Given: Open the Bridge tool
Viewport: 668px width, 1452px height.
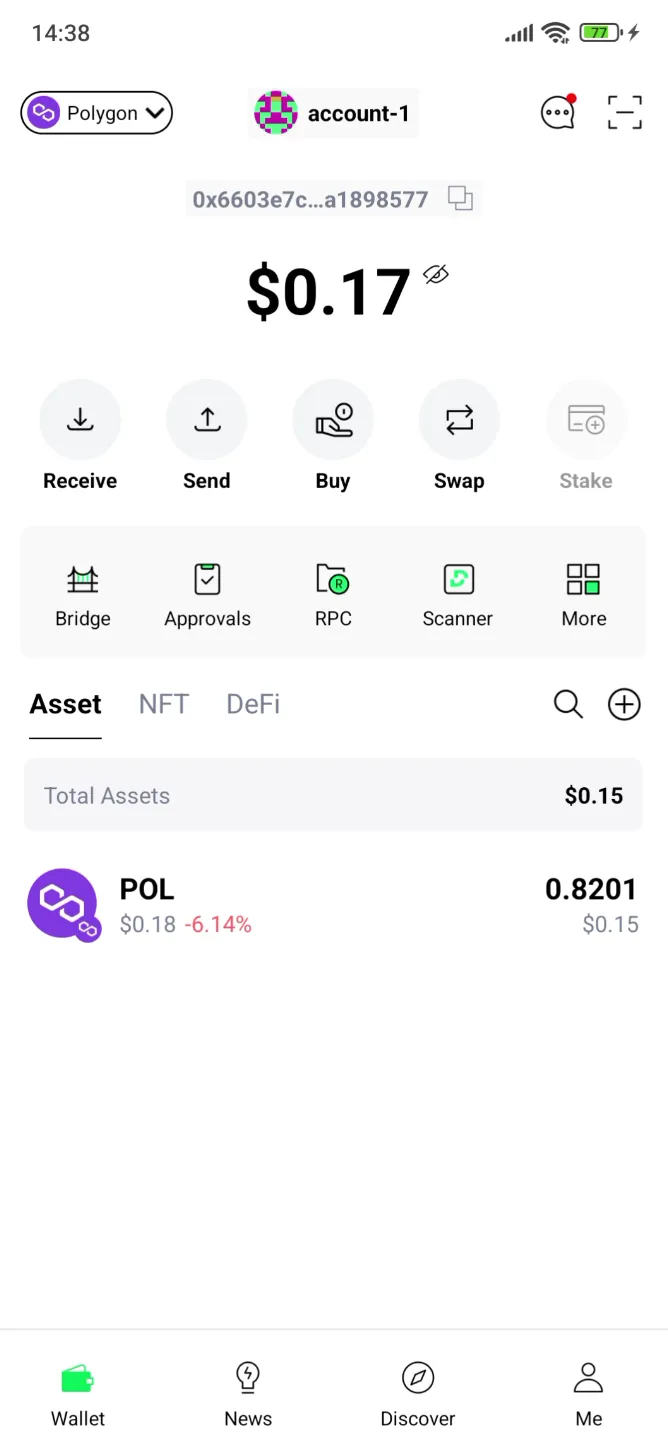Looking at the screenshot, I should pos(83,596).
